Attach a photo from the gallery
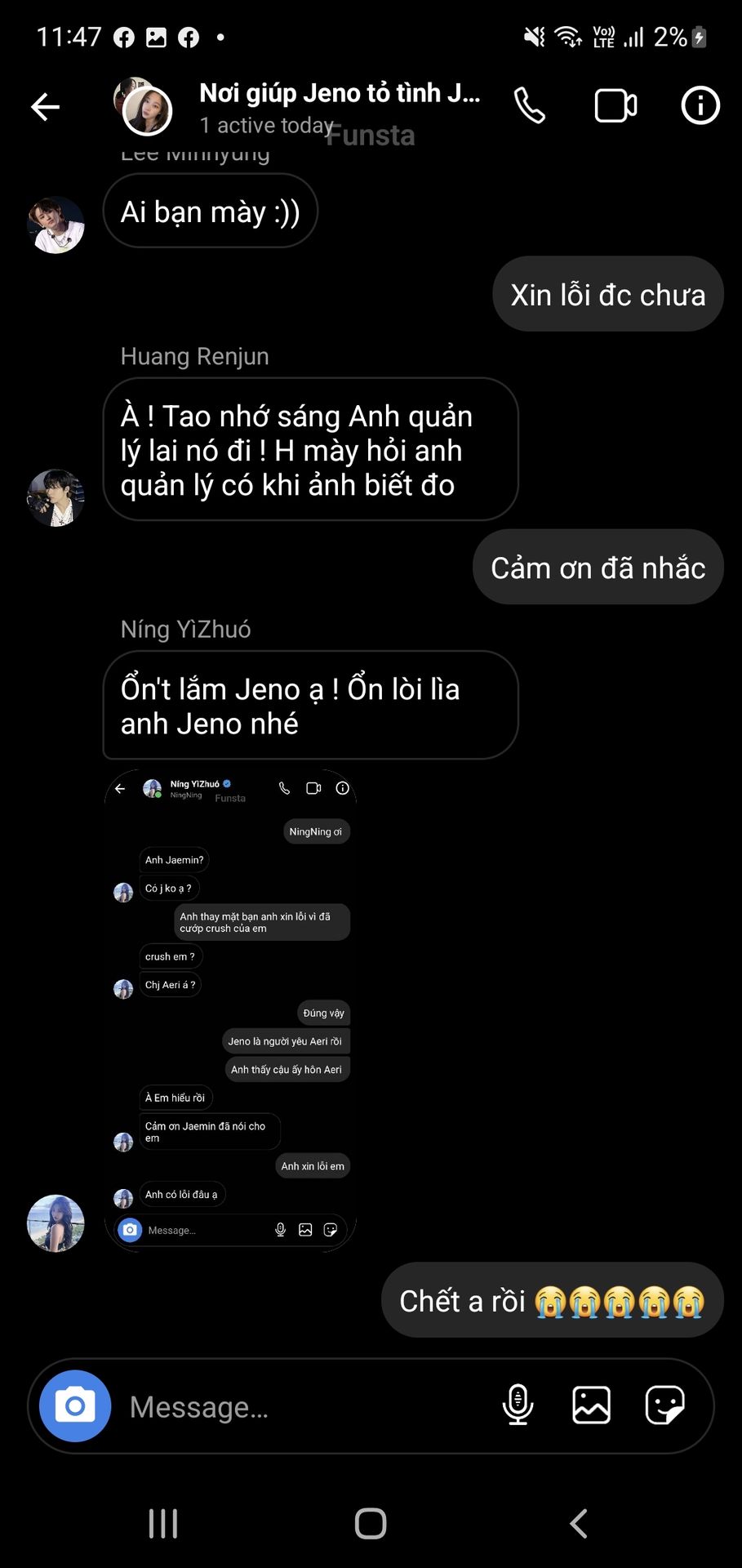The width and height of the screenshot is (742, 1568). 591,1405
